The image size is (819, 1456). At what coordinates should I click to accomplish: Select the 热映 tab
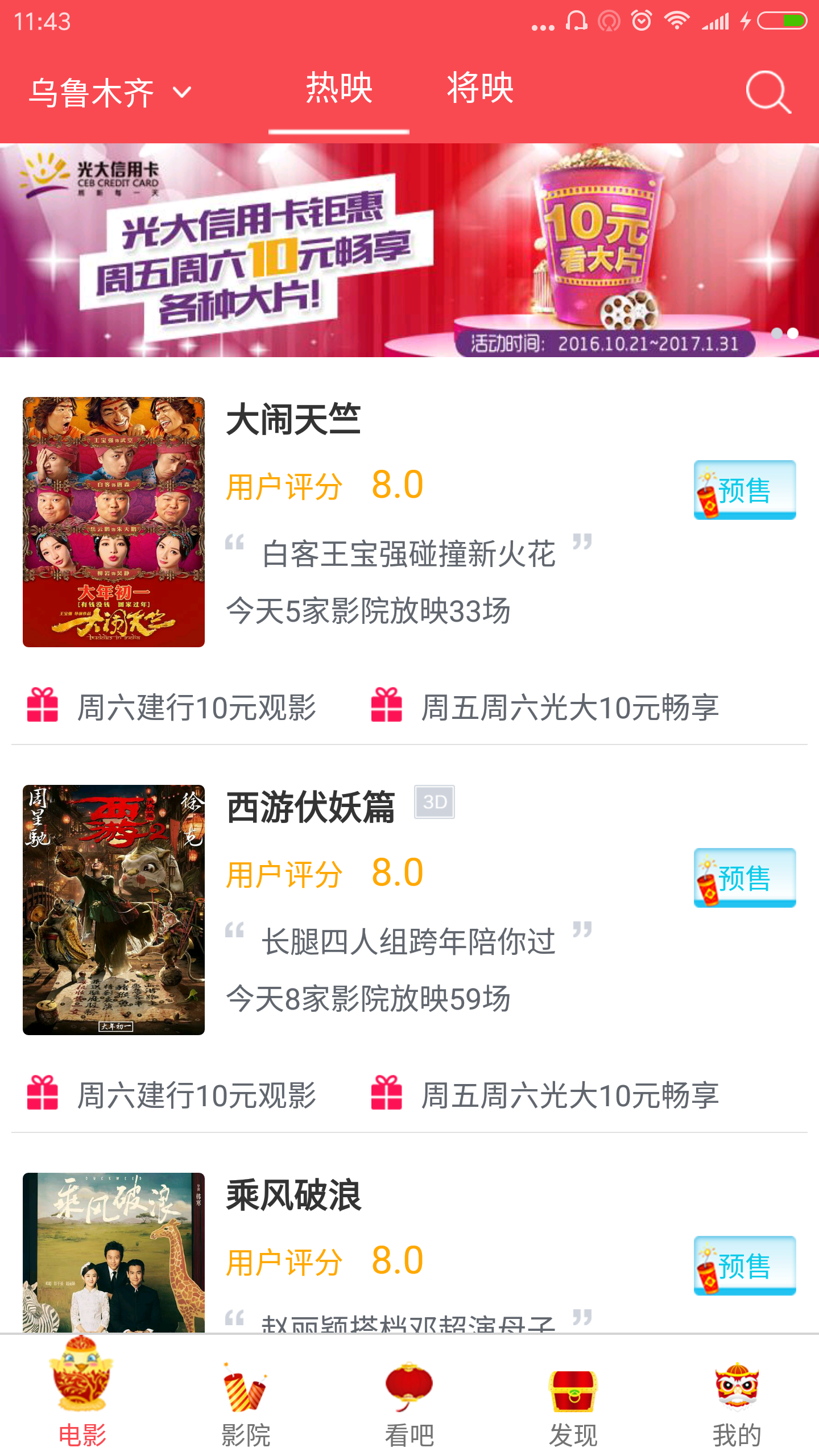[339, 89]
